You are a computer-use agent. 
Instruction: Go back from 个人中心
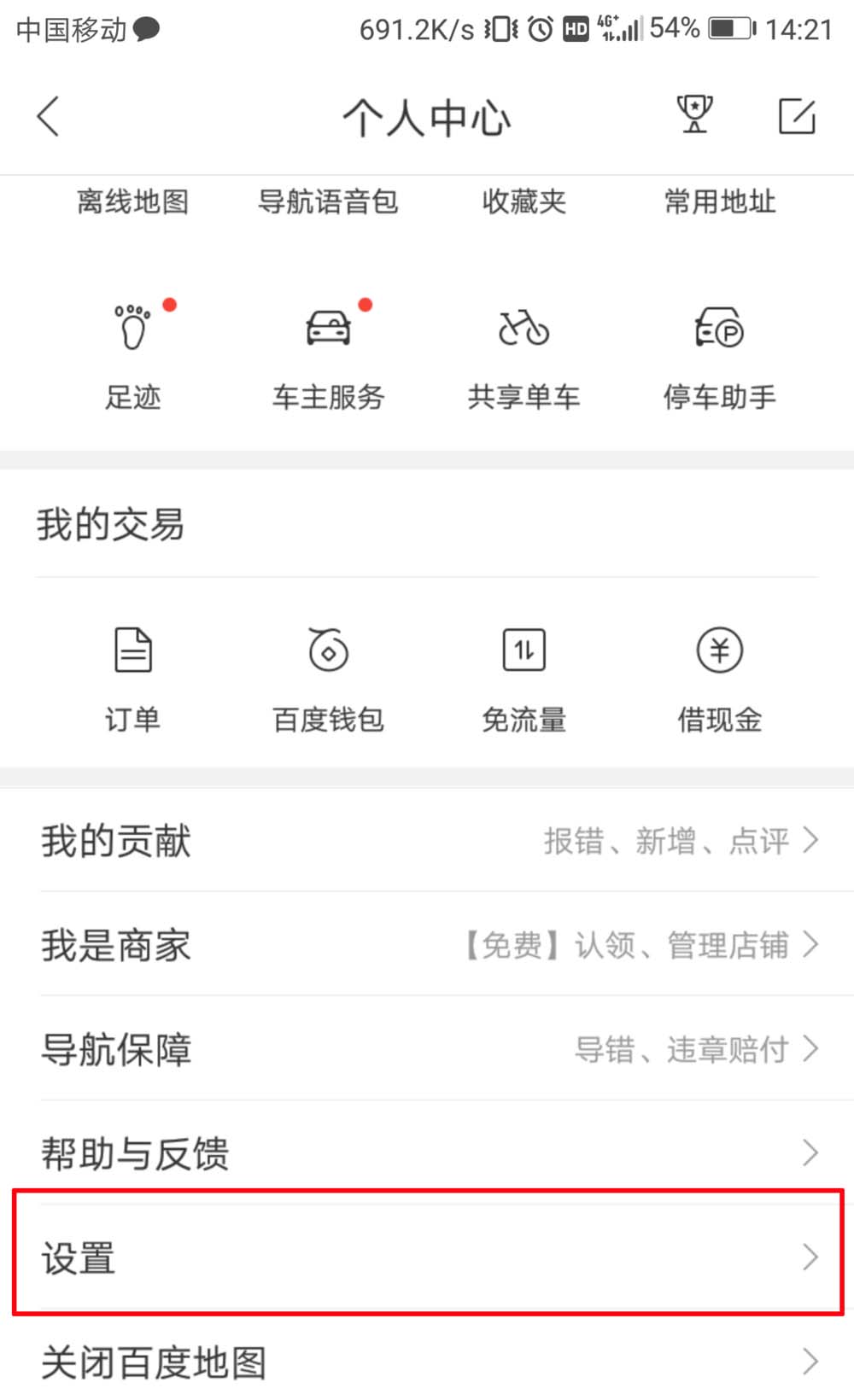click(x=49, y=116)
